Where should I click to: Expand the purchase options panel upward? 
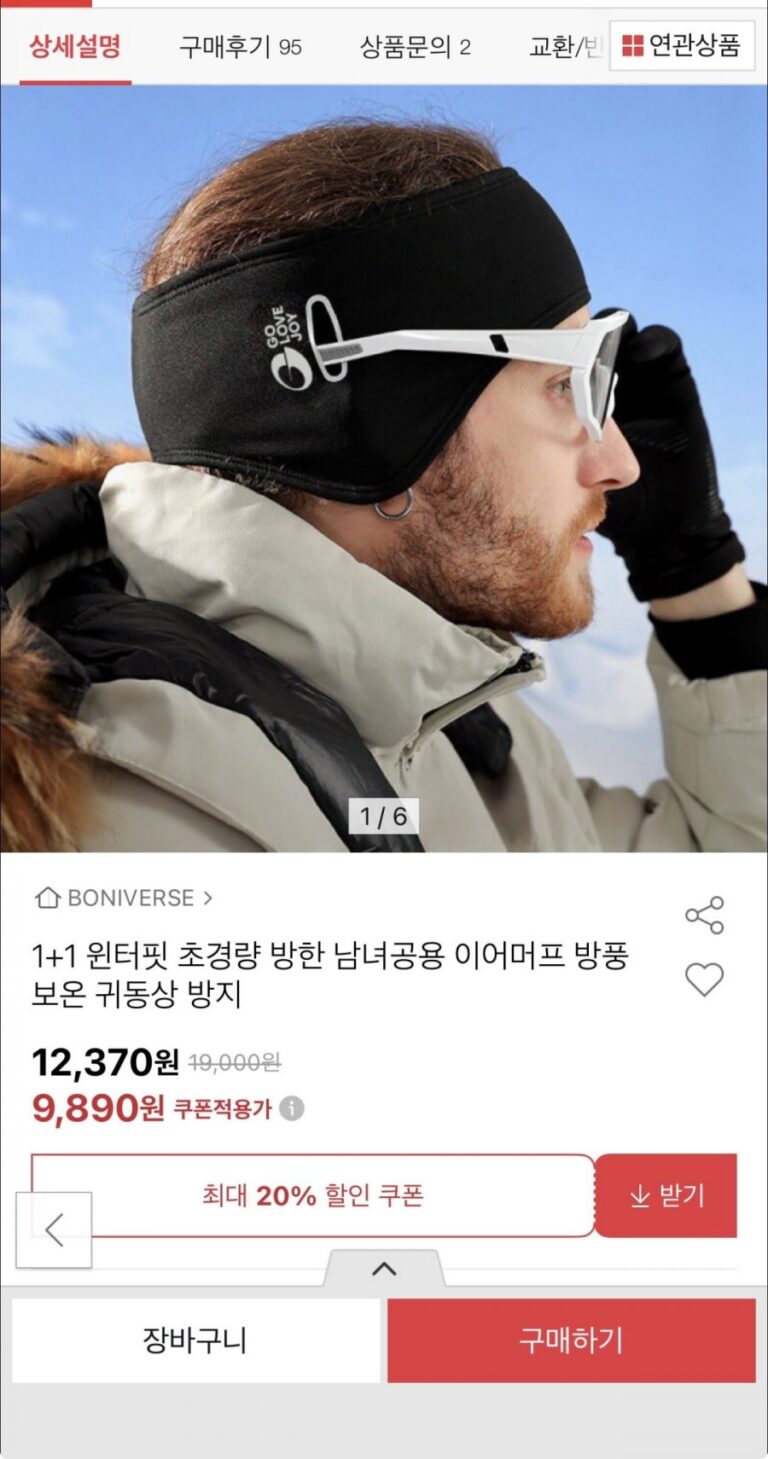click(x=384, y=1269)
